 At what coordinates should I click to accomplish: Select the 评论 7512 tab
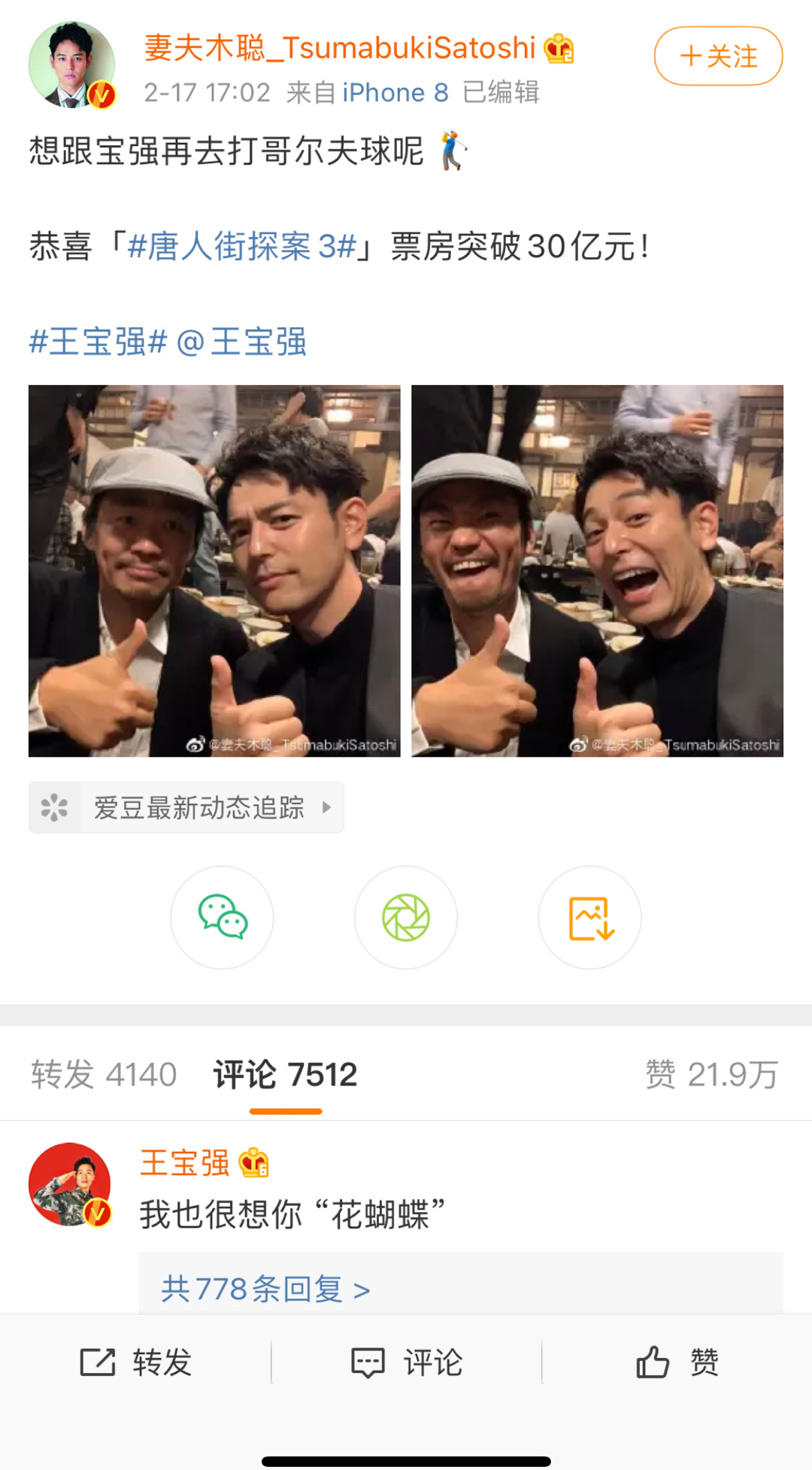tap(285, 1074)
